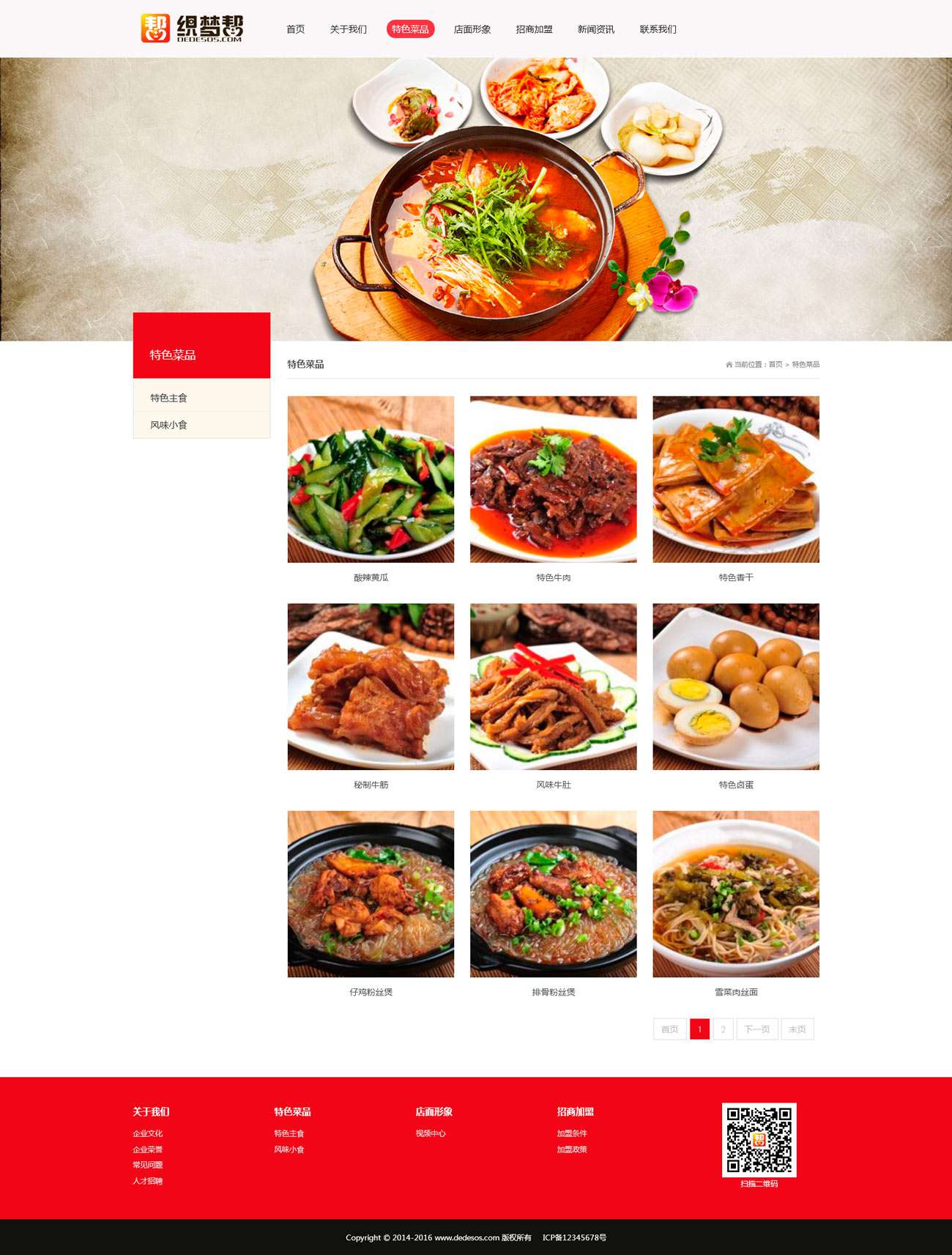The height and width of the screenshot is (1255, 952).
Task: Open the 加盟条件 footer link
Action: (571, 1133)
